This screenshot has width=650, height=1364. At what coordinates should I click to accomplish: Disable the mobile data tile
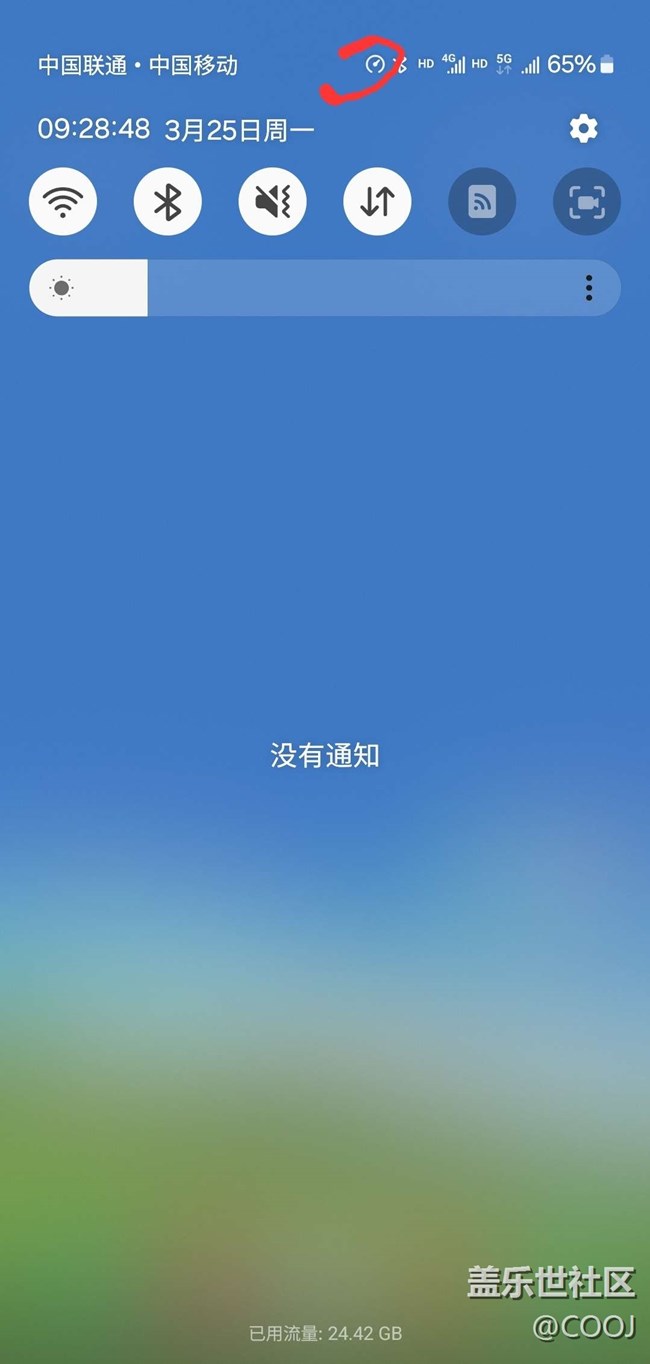[x=377, y=202]
